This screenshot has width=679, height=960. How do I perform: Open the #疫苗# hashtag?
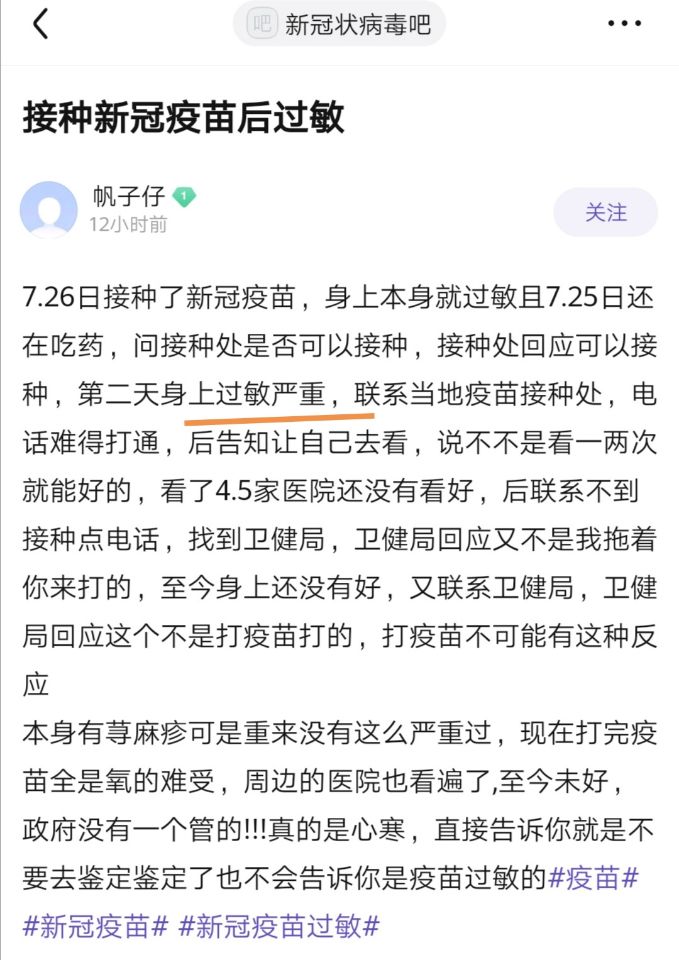coord(594,879)
